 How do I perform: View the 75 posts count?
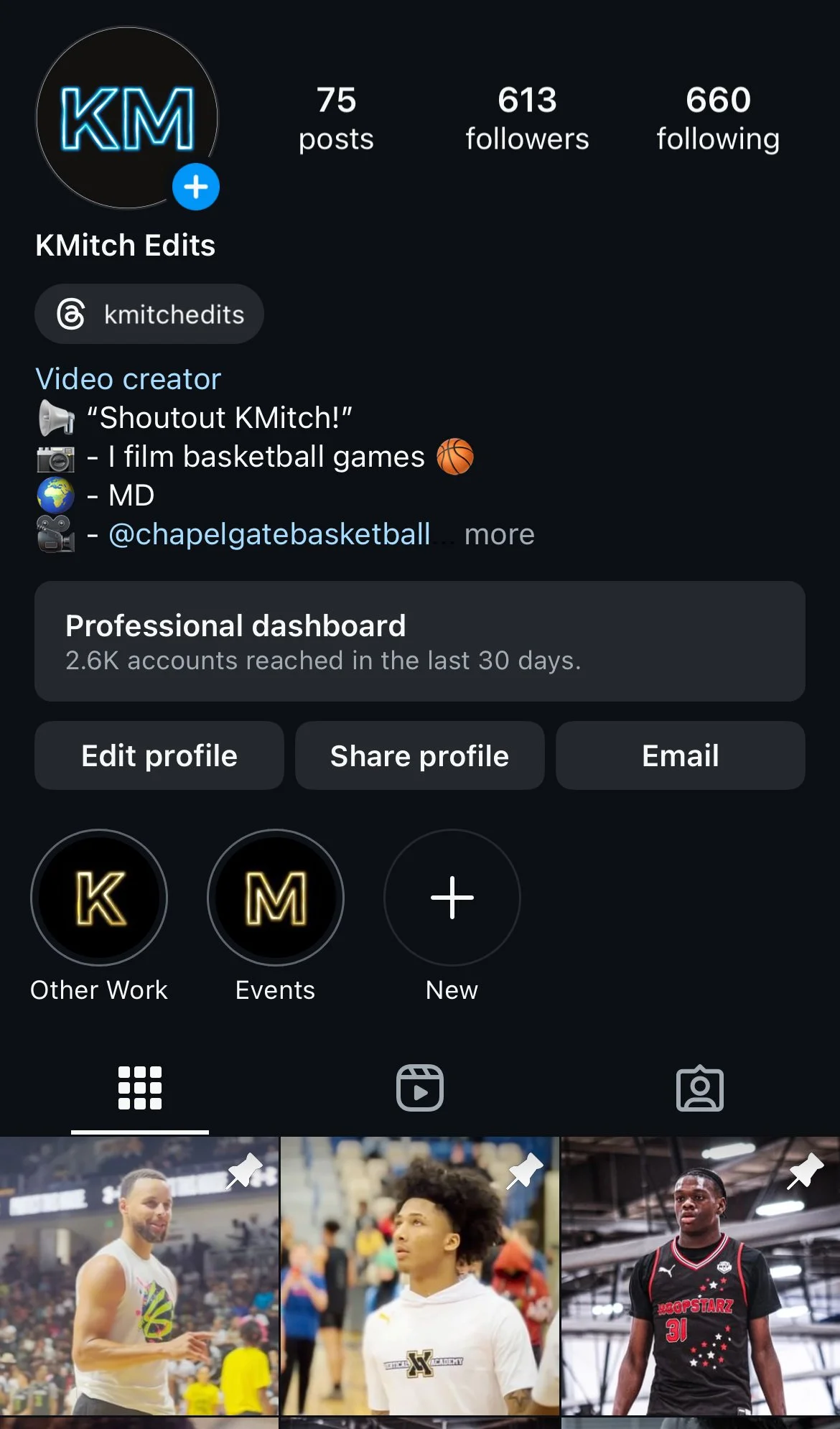tap(336, 118)
